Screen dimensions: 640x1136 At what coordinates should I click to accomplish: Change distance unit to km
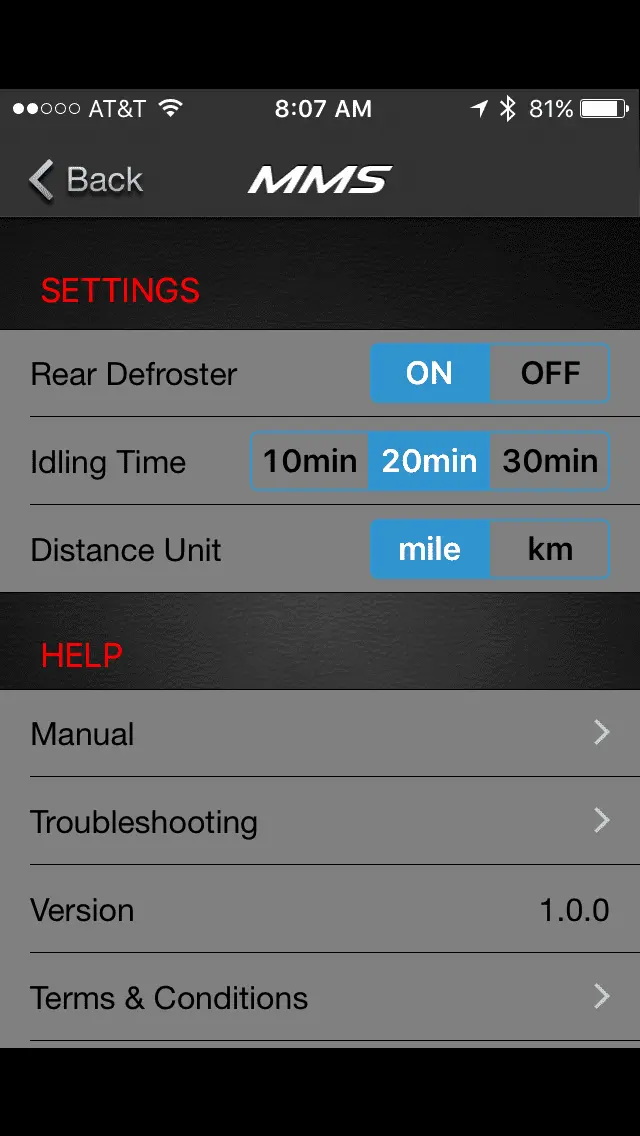550,550
